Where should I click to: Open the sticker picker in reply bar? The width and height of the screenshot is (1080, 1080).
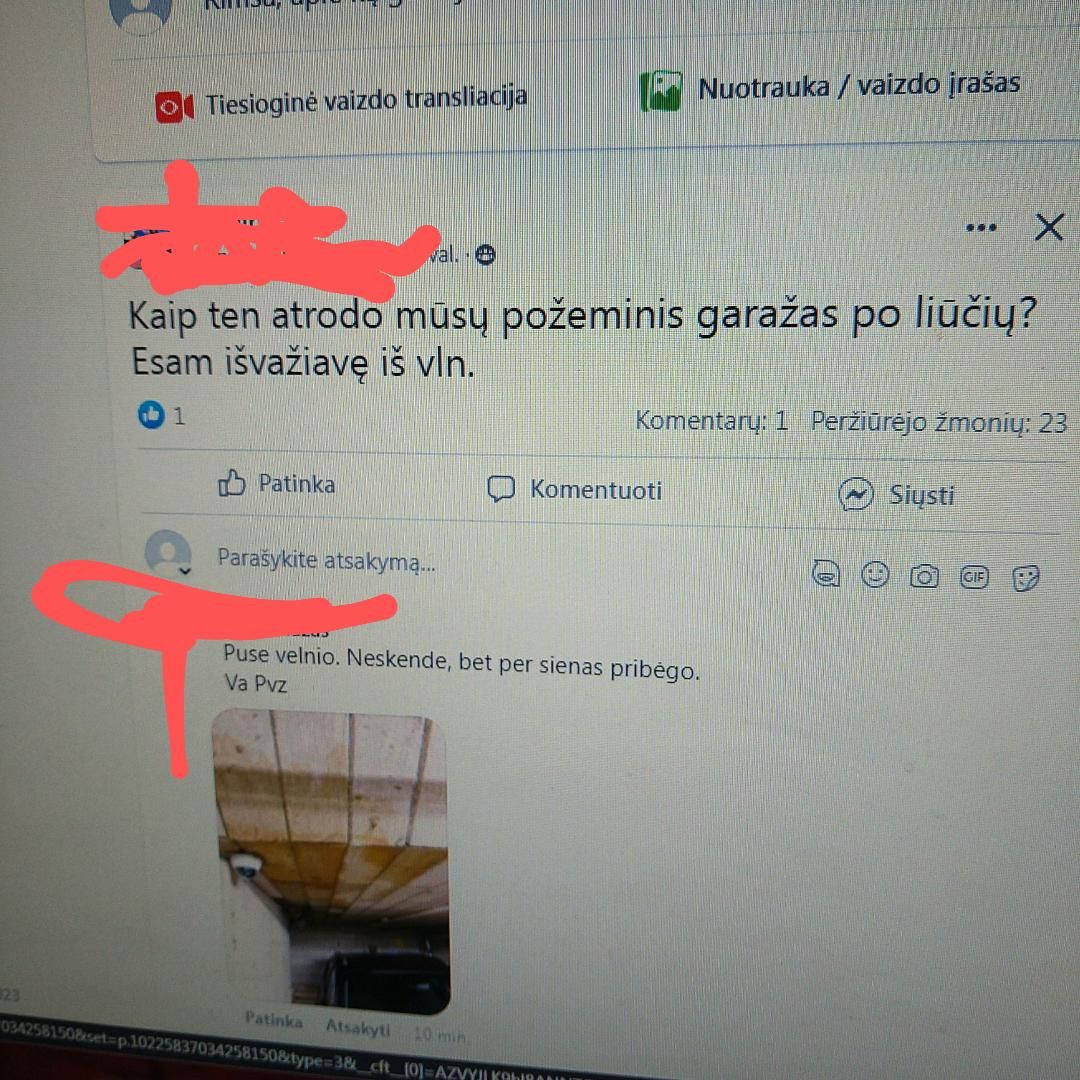1026,578
